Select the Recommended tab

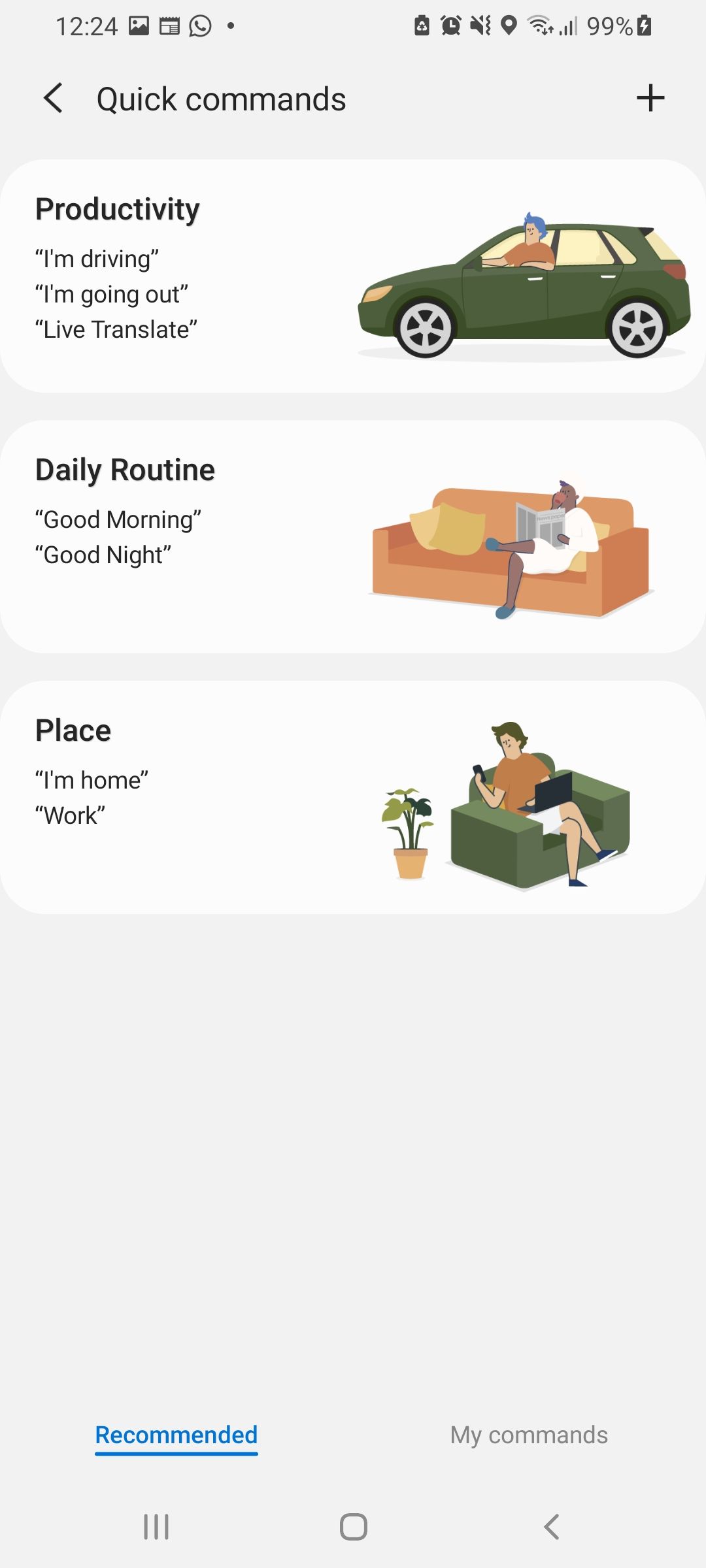coord(176,1435)
